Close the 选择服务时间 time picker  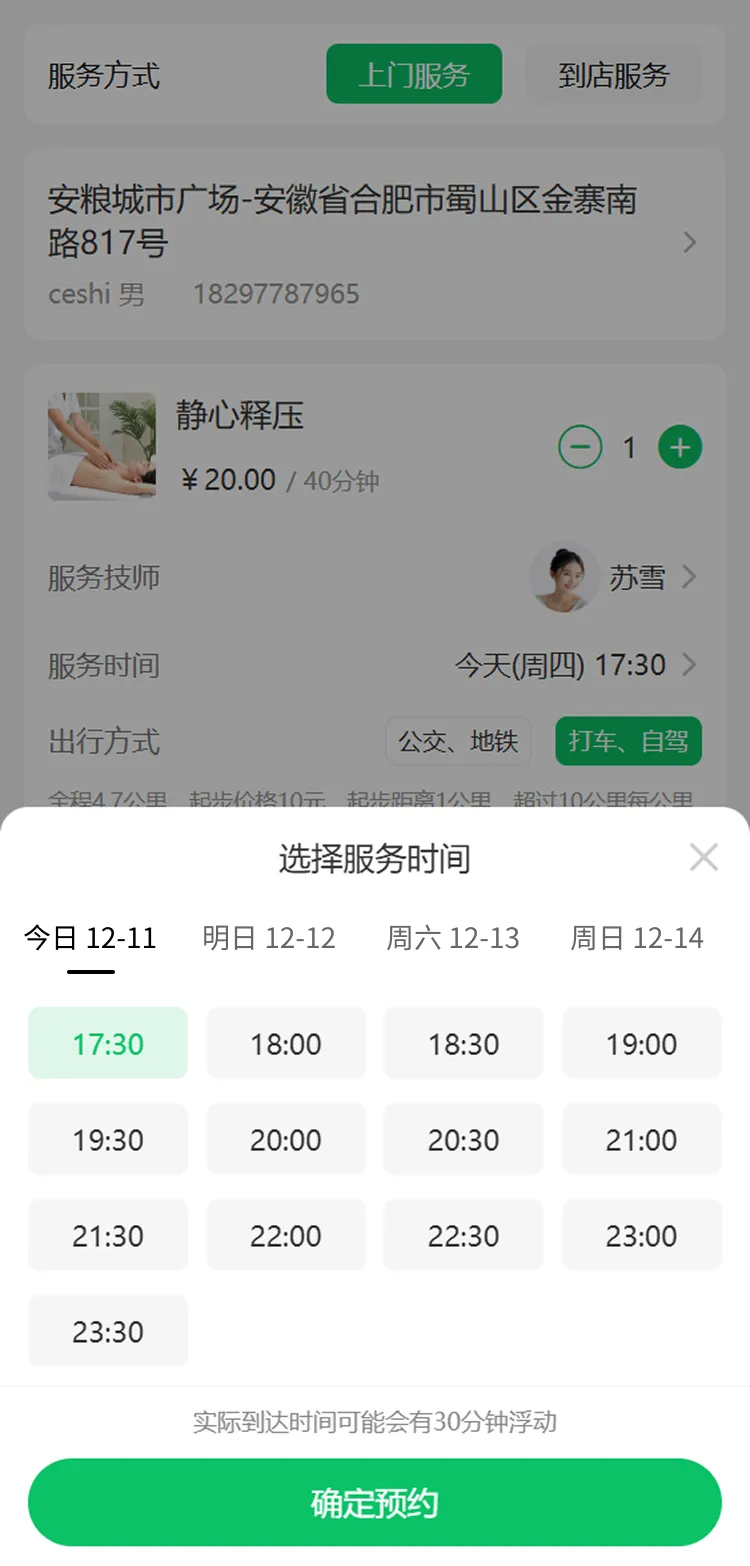(x=703, y=857)
